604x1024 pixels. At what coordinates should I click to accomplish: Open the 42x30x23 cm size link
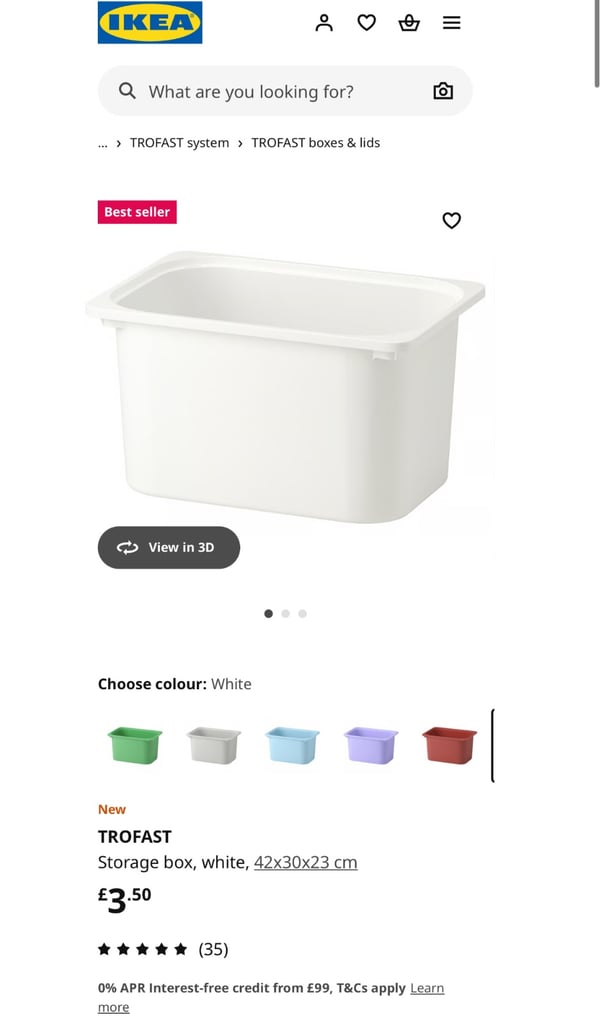click(x=306, y=862)
